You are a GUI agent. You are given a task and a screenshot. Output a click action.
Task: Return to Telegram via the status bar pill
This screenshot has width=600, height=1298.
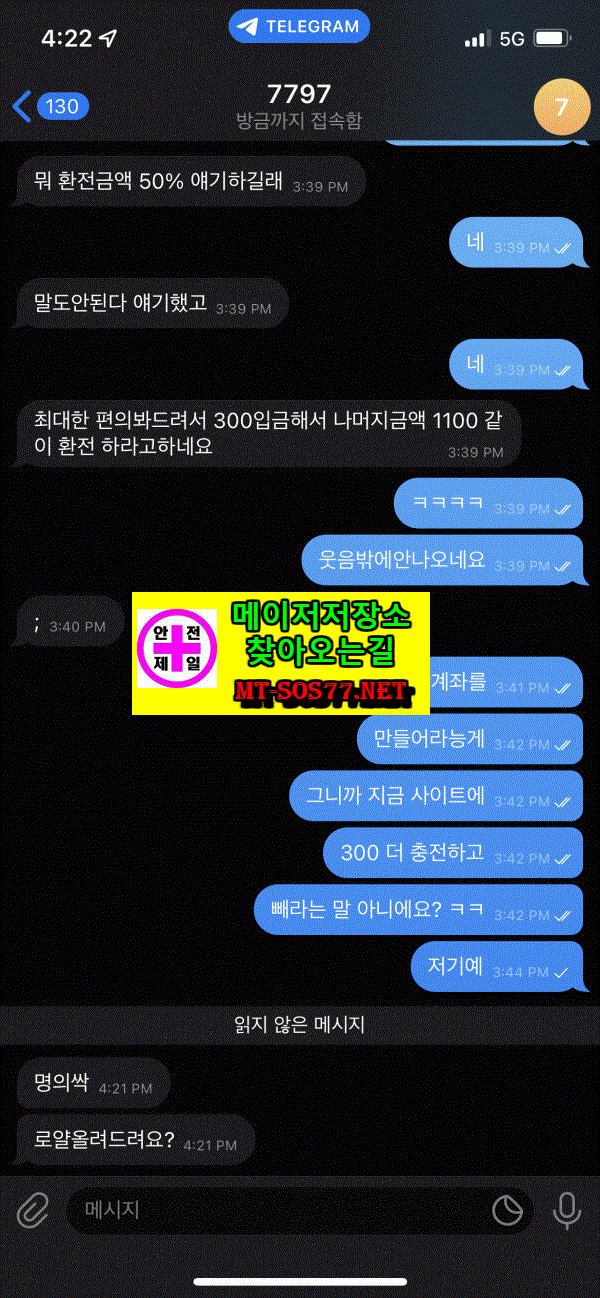(x=299, y=27)
